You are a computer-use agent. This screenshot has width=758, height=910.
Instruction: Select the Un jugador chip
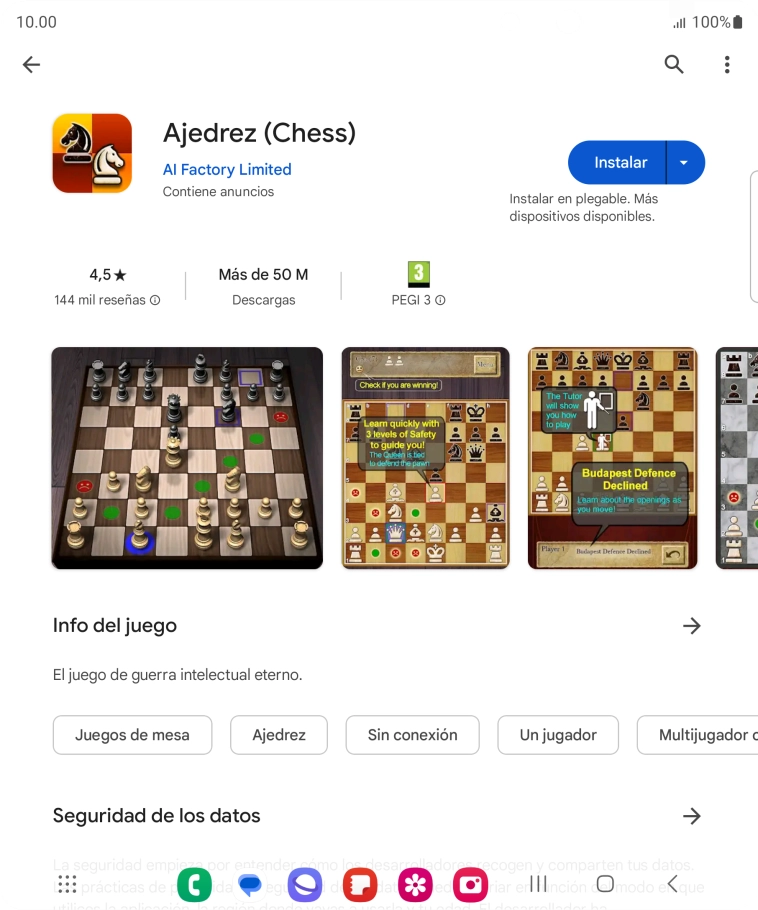click(x=558, y=735)
